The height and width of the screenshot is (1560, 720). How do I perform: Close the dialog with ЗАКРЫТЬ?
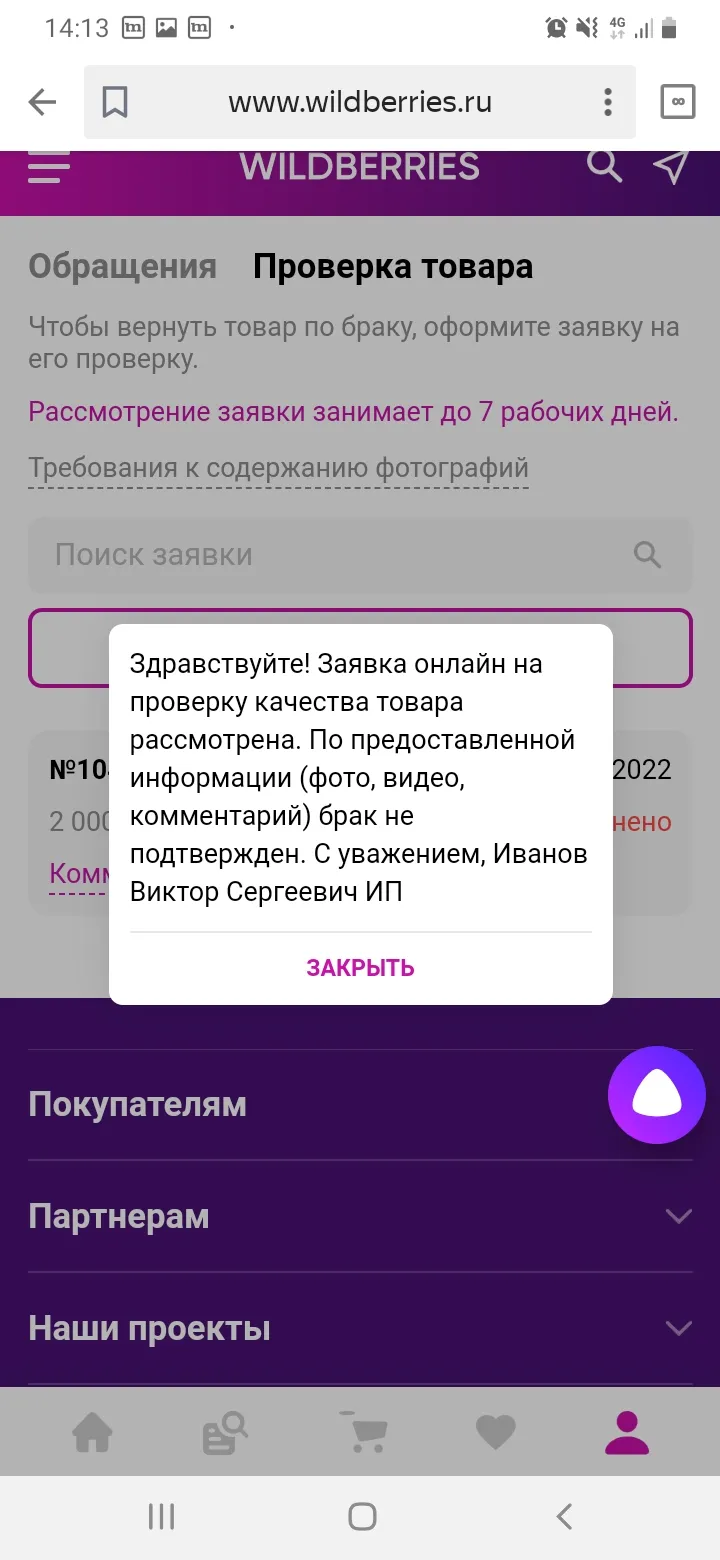point(360,968)
